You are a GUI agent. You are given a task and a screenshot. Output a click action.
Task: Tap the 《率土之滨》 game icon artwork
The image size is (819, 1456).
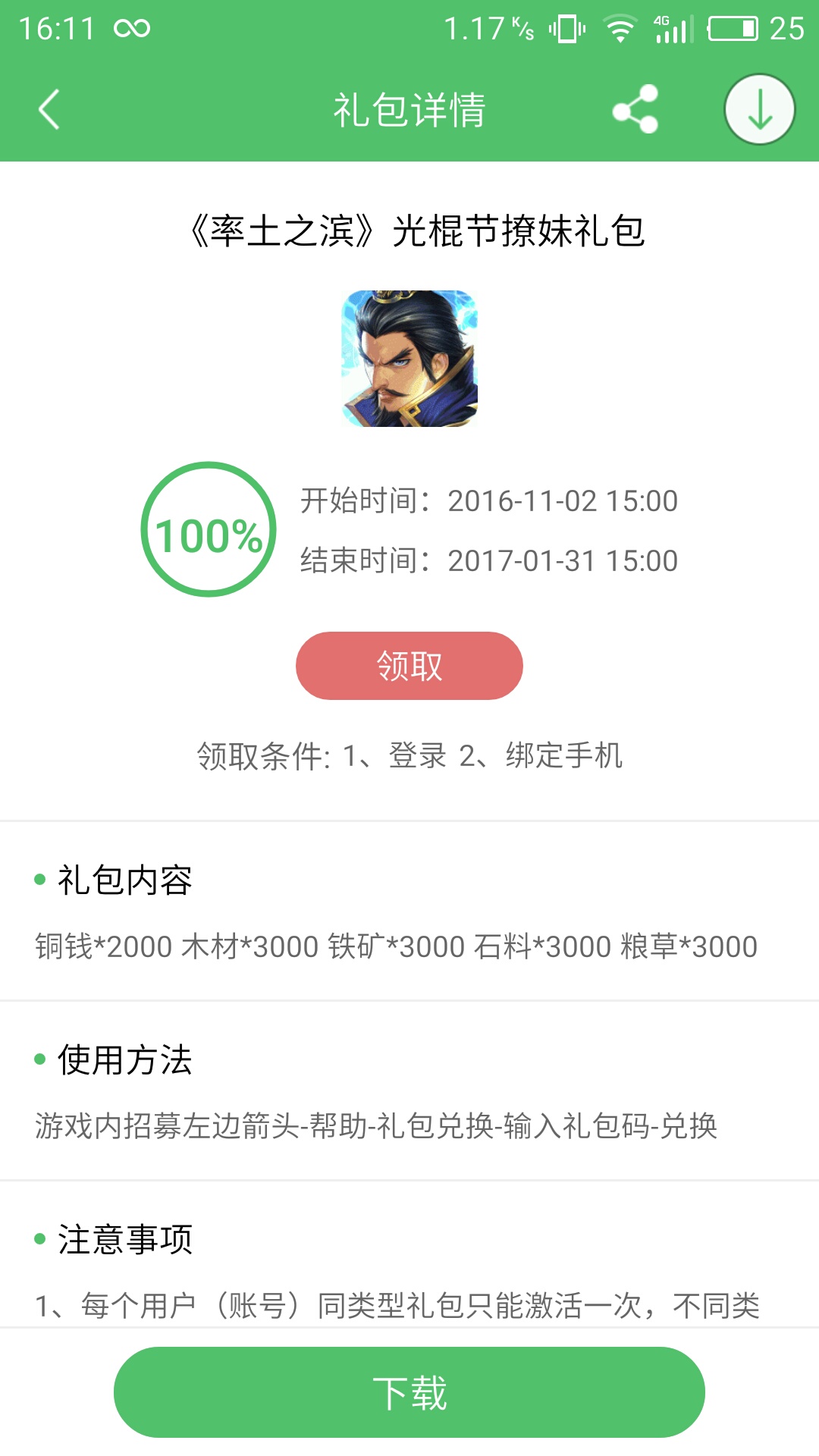click(x=409, y=356)
